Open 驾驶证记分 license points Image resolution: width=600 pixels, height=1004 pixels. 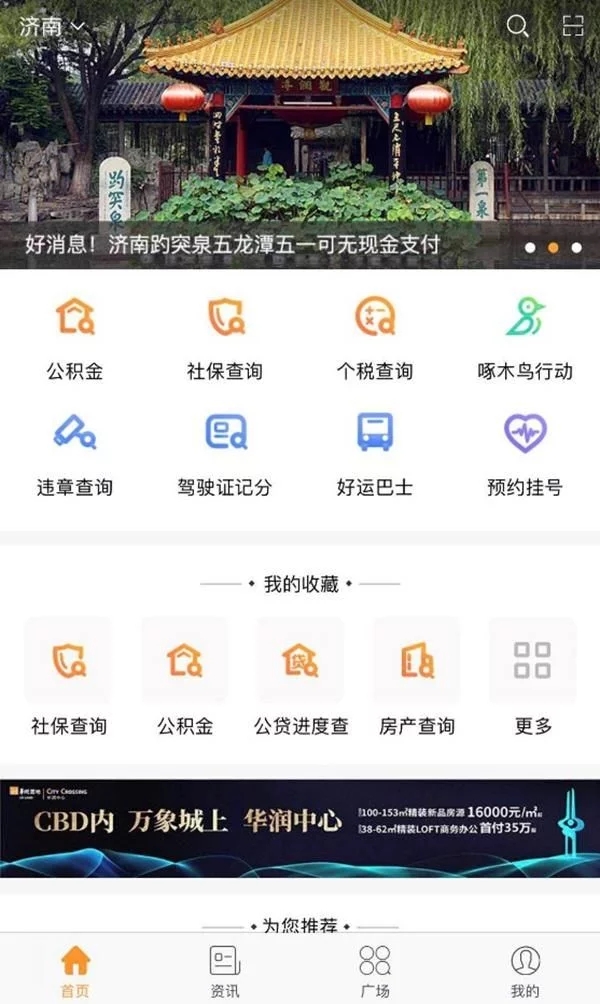(225, 454)
